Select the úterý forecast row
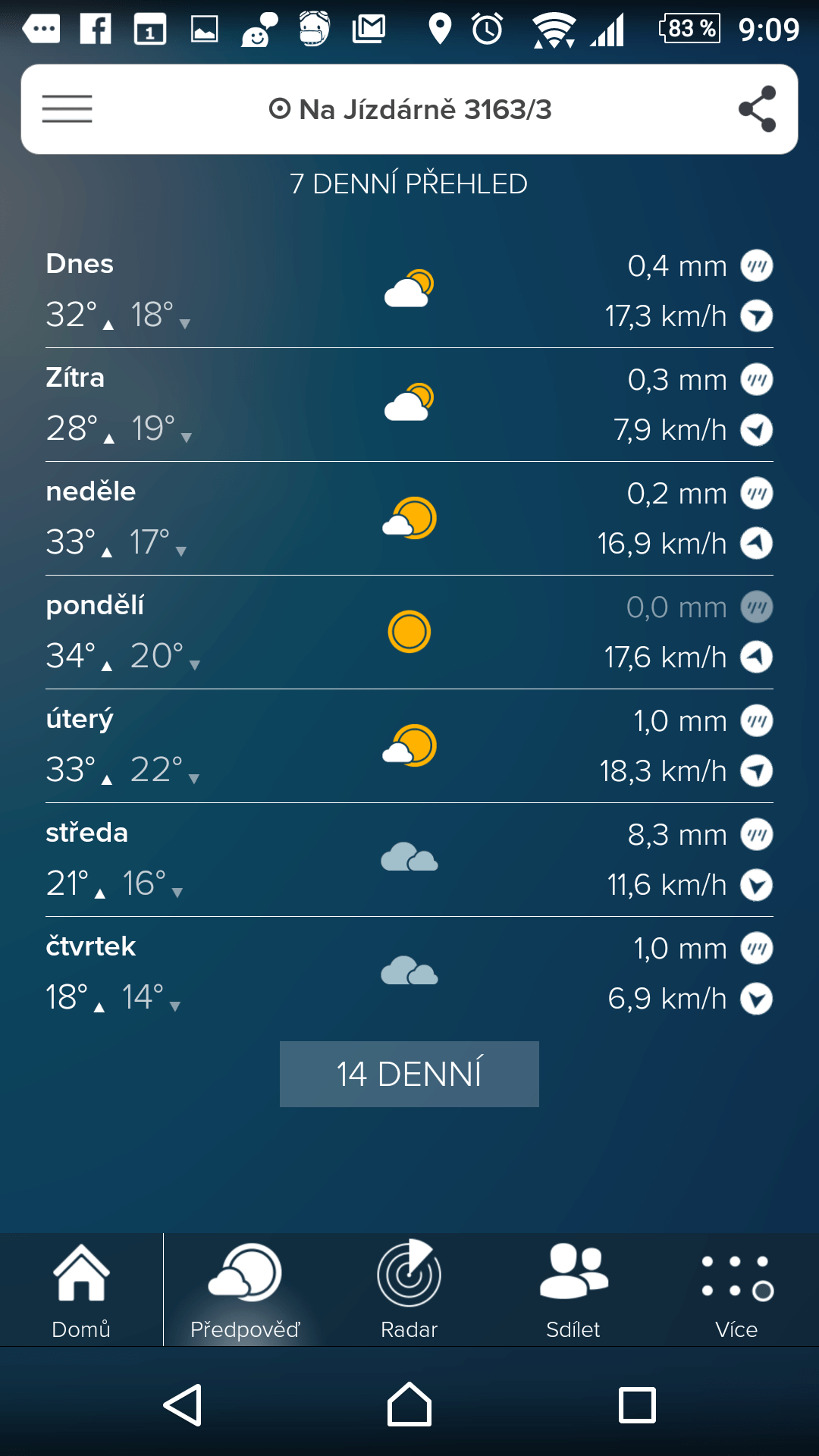Viewport: 819px width, 1456px height. [409, 746]
